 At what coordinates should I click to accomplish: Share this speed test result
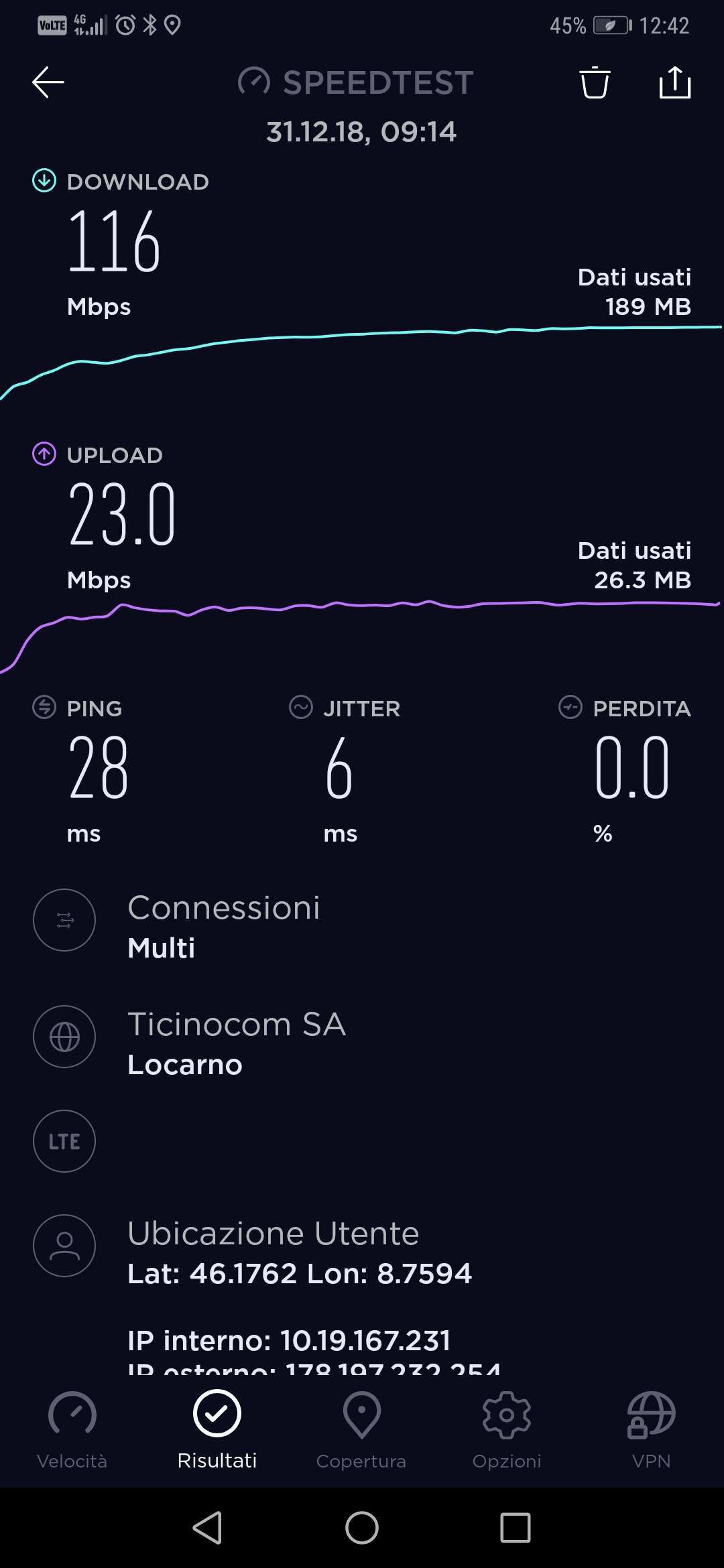pos(674,82)
